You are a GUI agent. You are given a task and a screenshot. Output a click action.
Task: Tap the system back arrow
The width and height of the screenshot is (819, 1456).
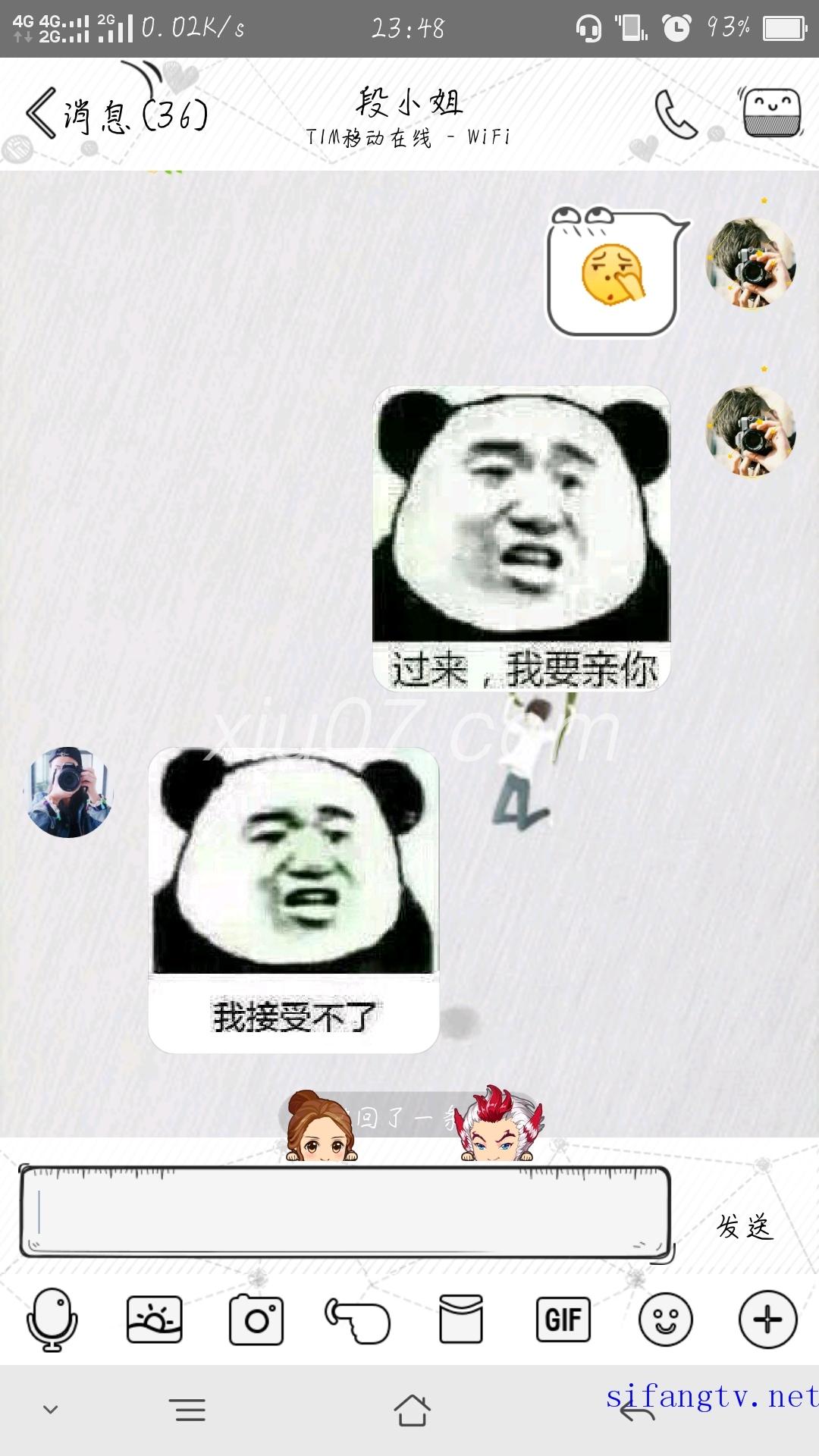click(637, 1412)
